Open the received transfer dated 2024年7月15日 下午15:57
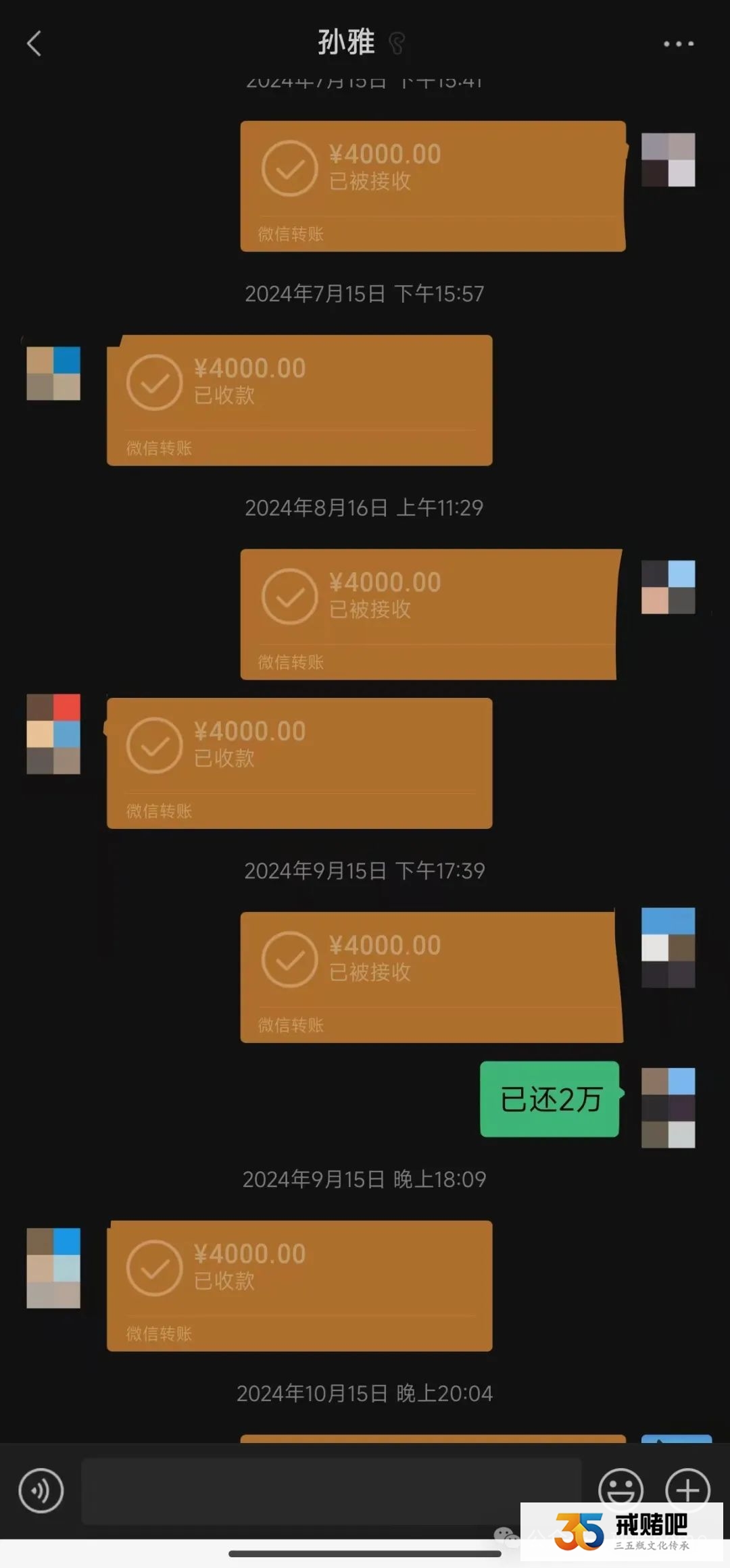The height and width of the screenshot is (1568, 730). pyautogui.click(x=299, y=400)
